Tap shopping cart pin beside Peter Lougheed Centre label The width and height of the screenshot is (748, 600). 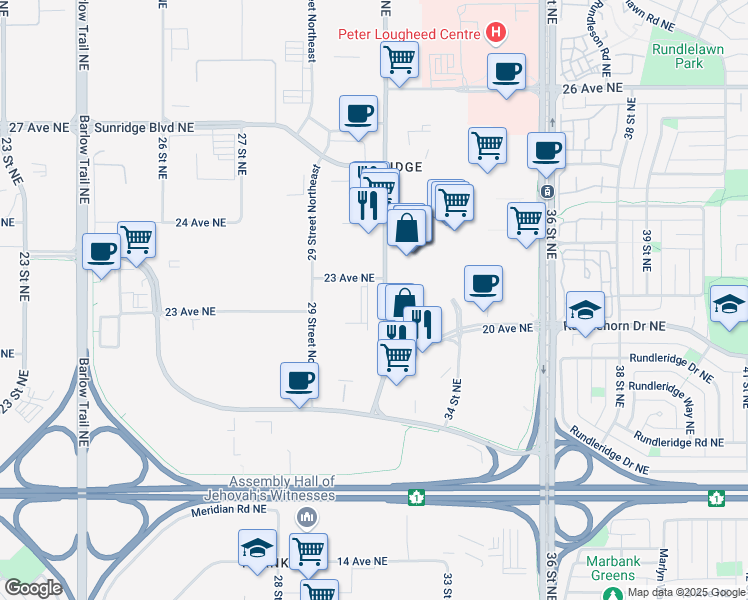(x=399, y=63)
